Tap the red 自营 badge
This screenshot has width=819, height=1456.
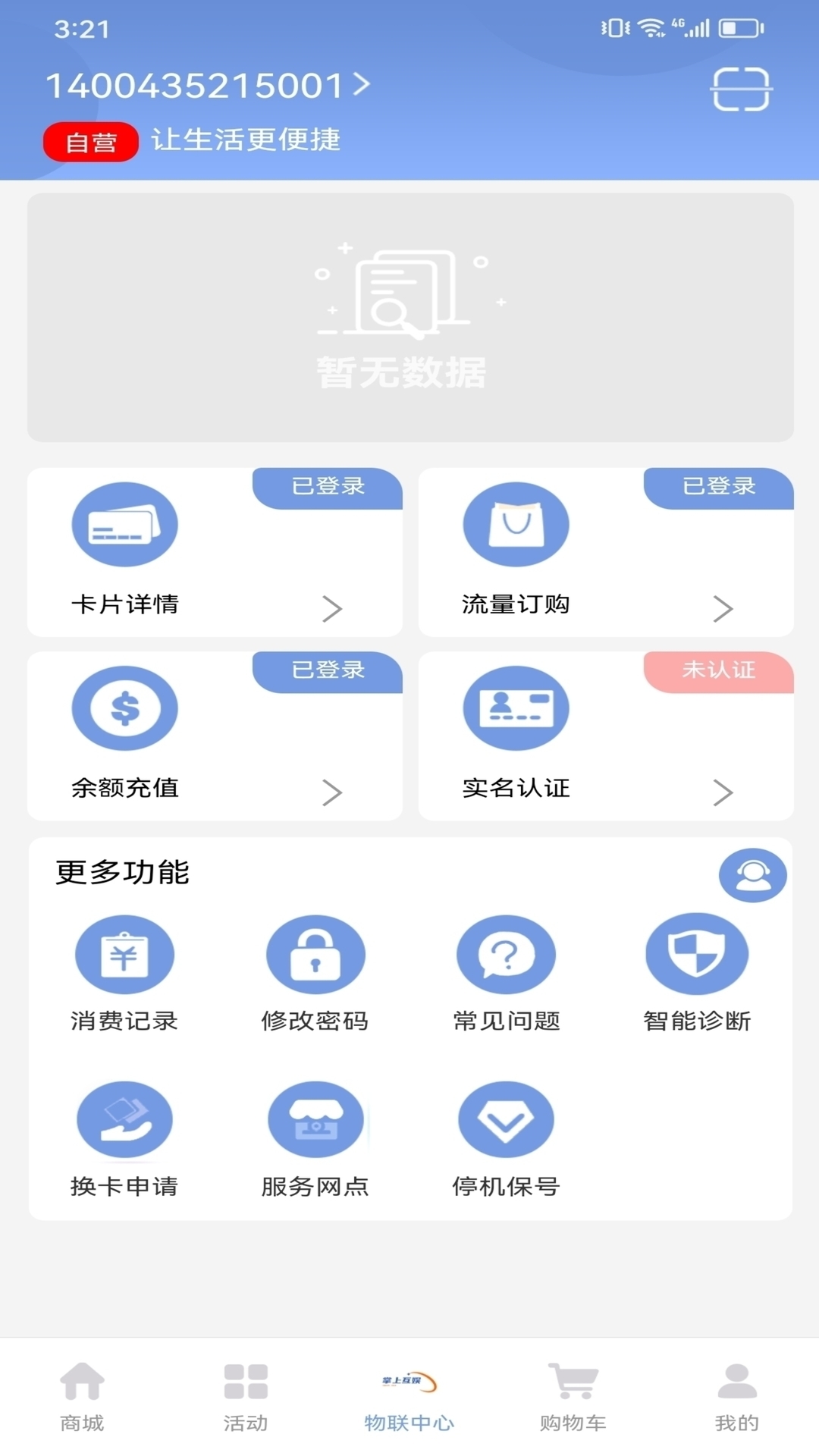(90, 140)
